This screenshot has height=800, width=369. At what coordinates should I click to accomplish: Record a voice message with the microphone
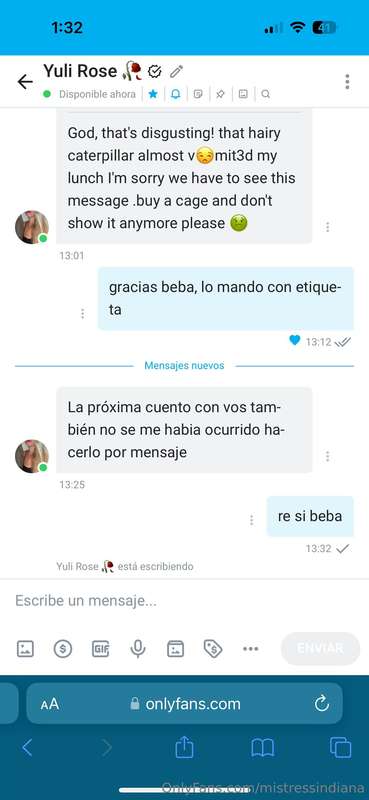138,648
